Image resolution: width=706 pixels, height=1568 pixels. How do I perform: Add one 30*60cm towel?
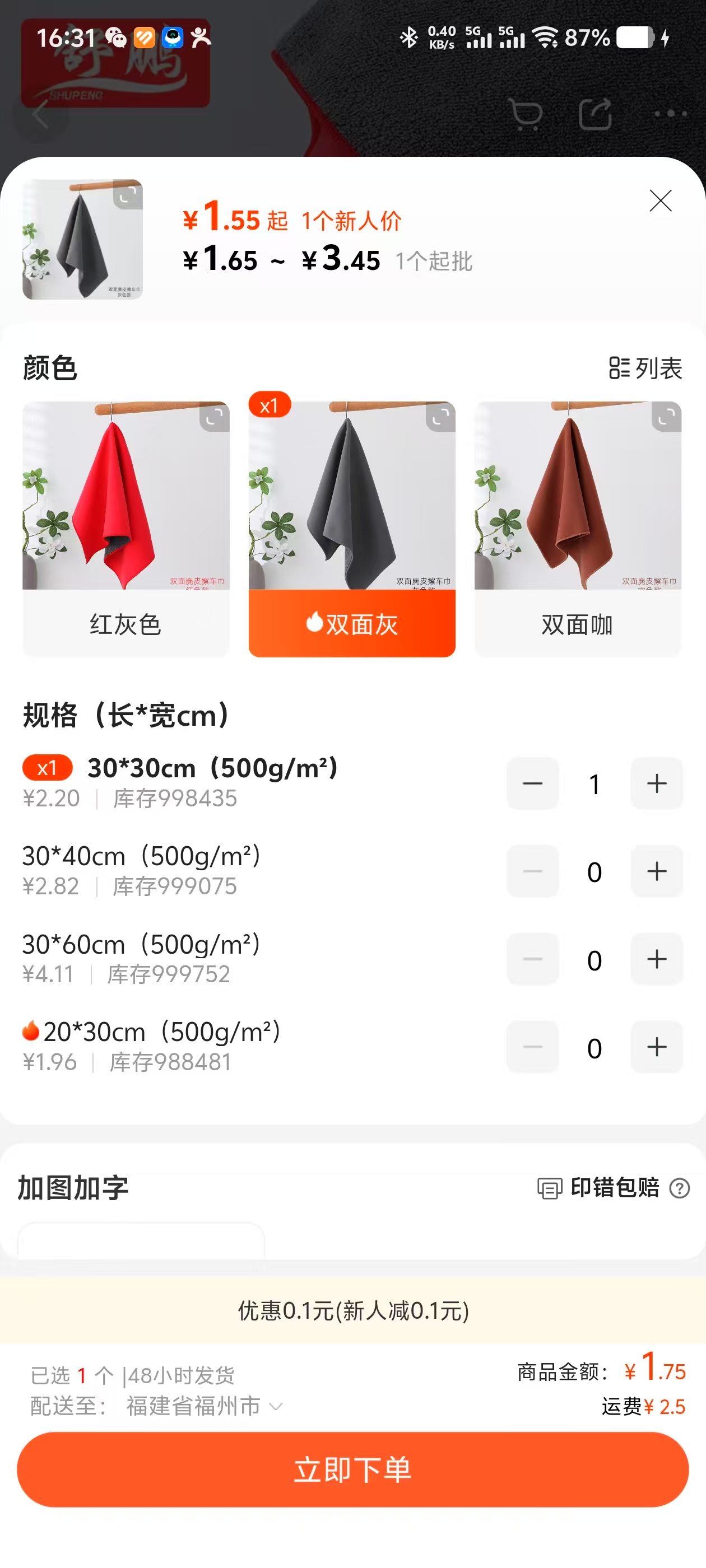pos(656,959)
